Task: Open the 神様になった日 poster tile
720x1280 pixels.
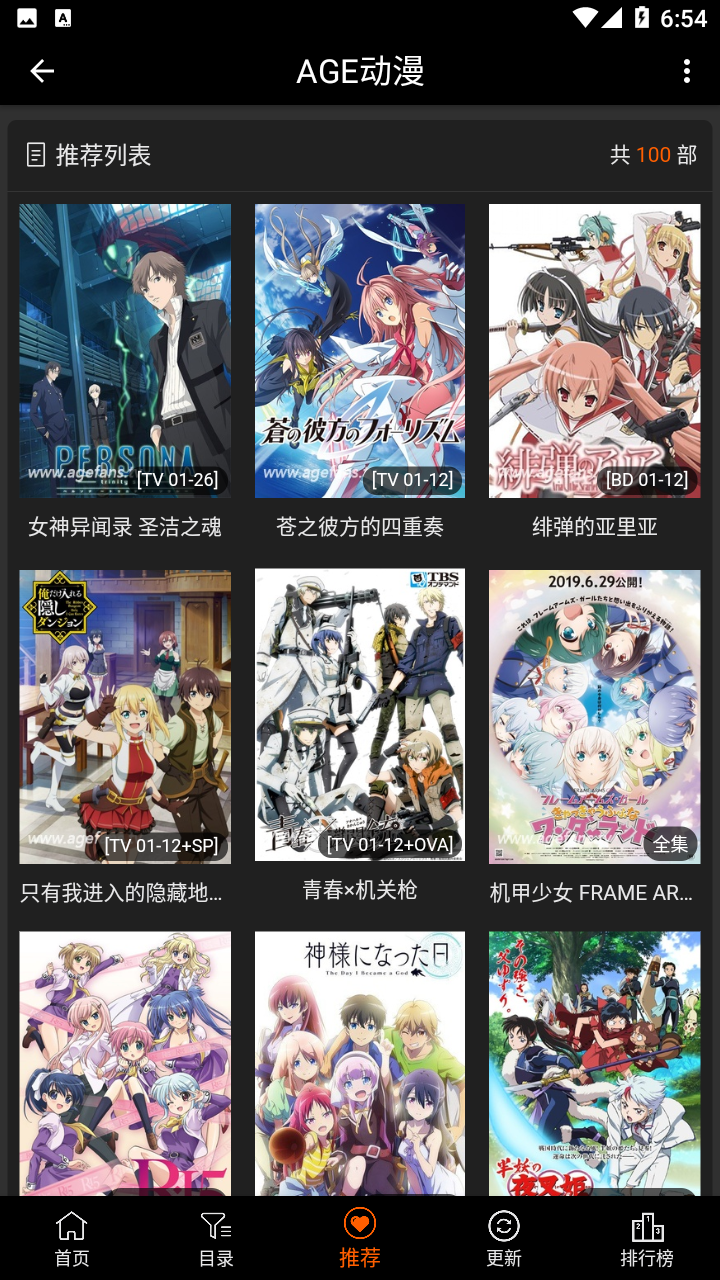Action: tap(360, 1064)
